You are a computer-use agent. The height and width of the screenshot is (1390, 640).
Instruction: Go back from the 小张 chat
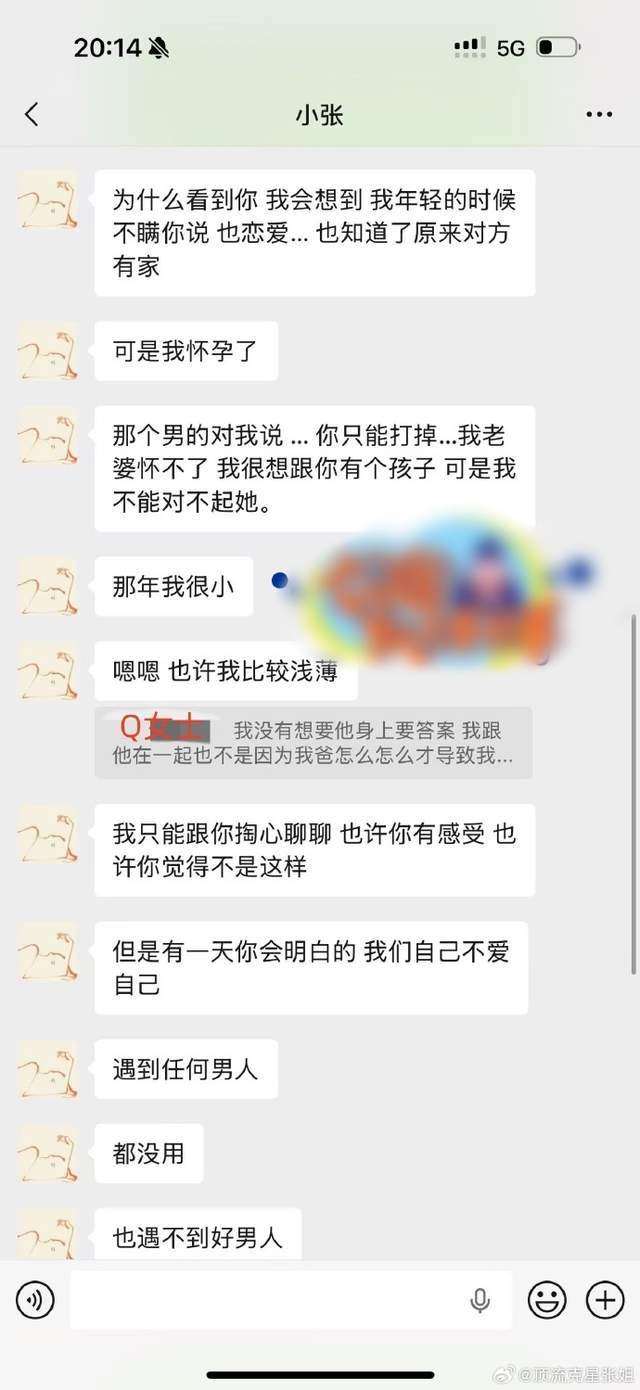32,115
